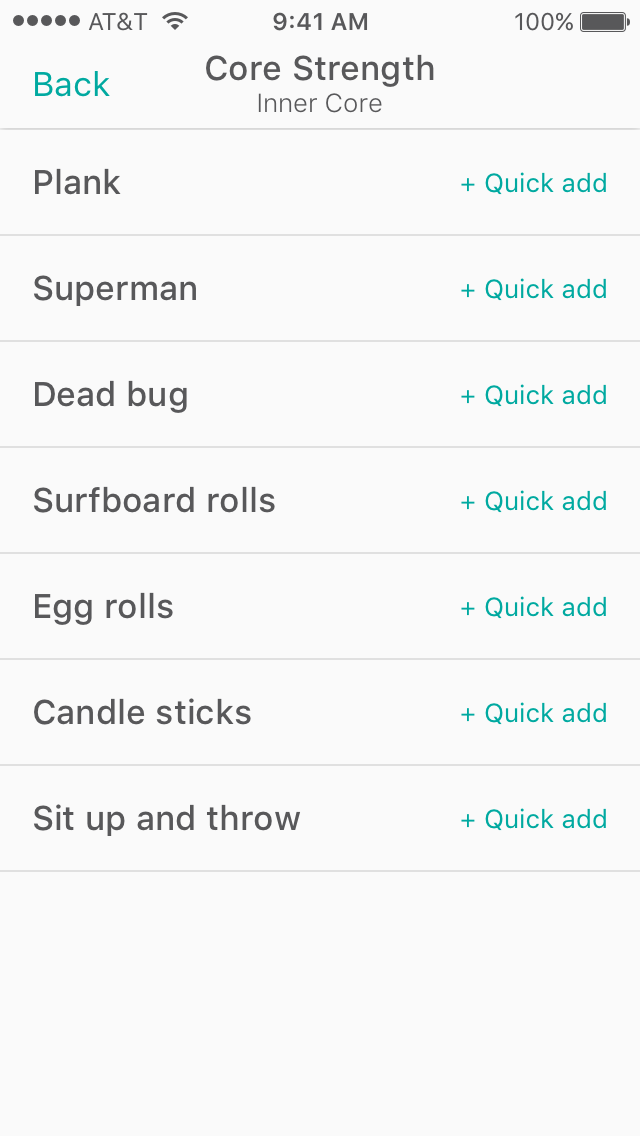Quick add Sit up and throw

(x=534, y=819)
